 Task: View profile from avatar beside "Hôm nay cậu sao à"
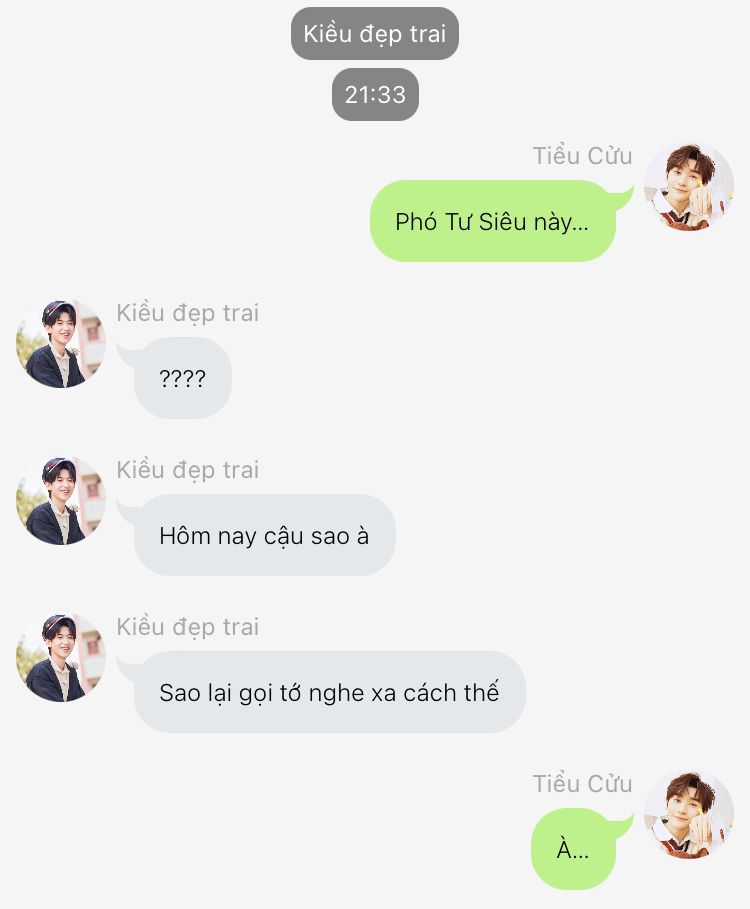coord(61,501)
